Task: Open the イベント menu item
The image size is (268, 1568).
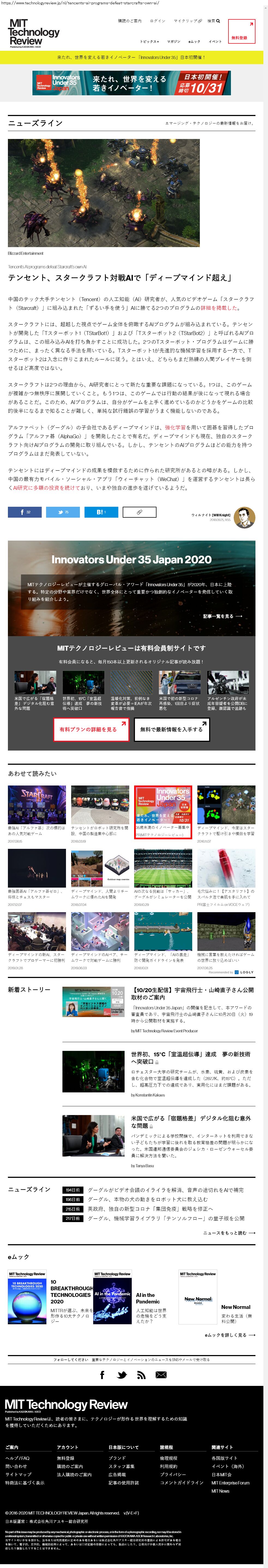Action: [x=215, y=42]
